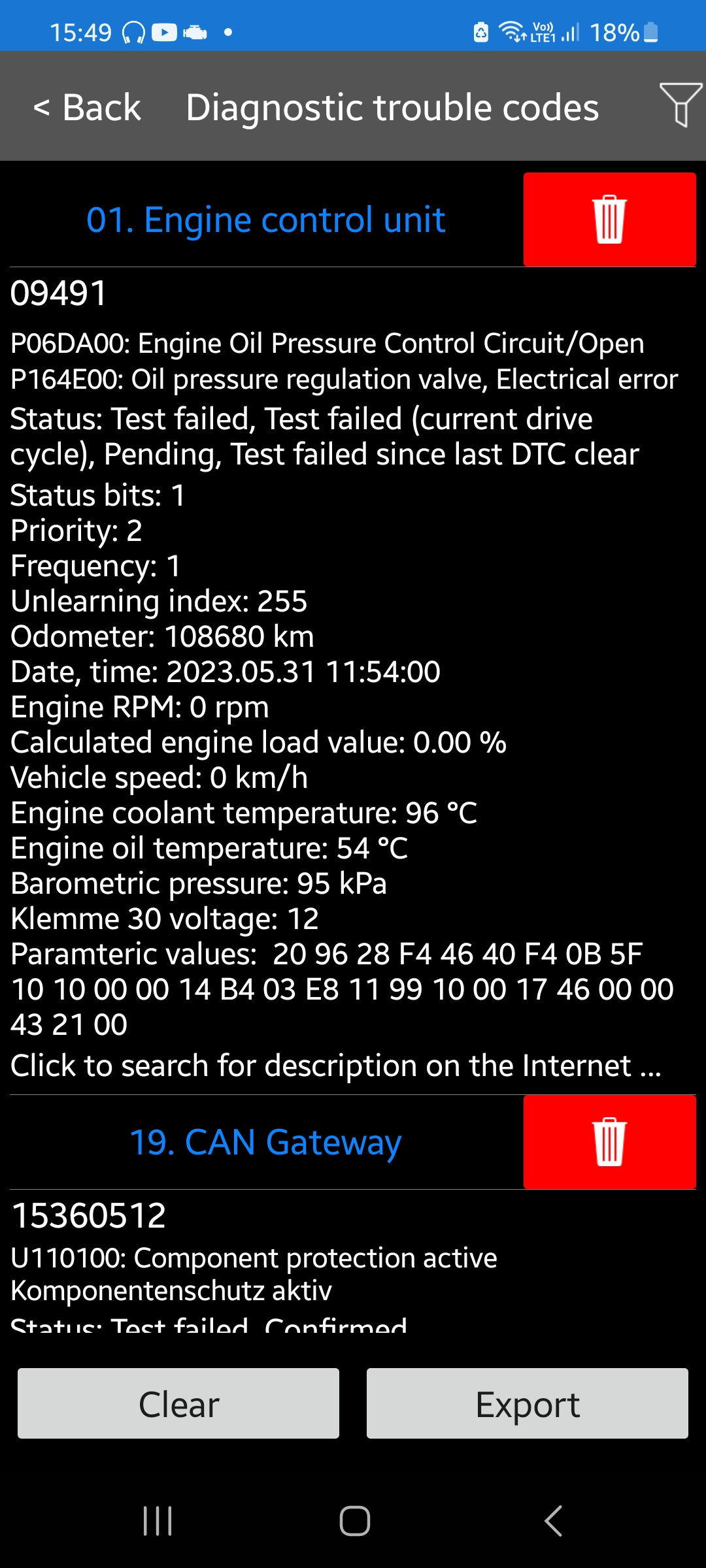Delete Engine control unit trouble codes

coord(609,220)
